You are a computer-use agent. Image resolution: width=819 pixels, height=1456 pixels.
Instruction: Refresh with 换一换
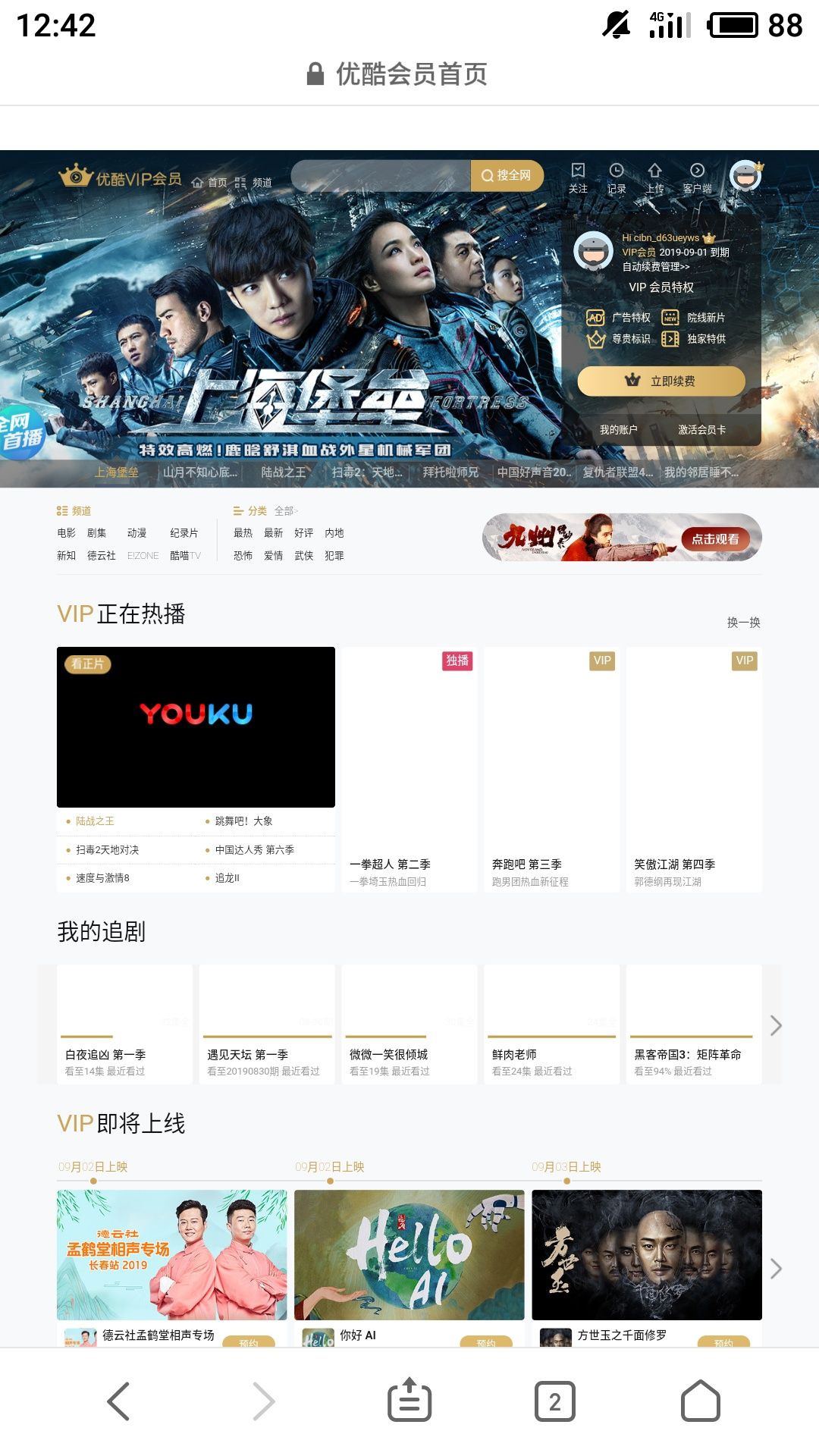pyautogui.click(x=743, y=623)
